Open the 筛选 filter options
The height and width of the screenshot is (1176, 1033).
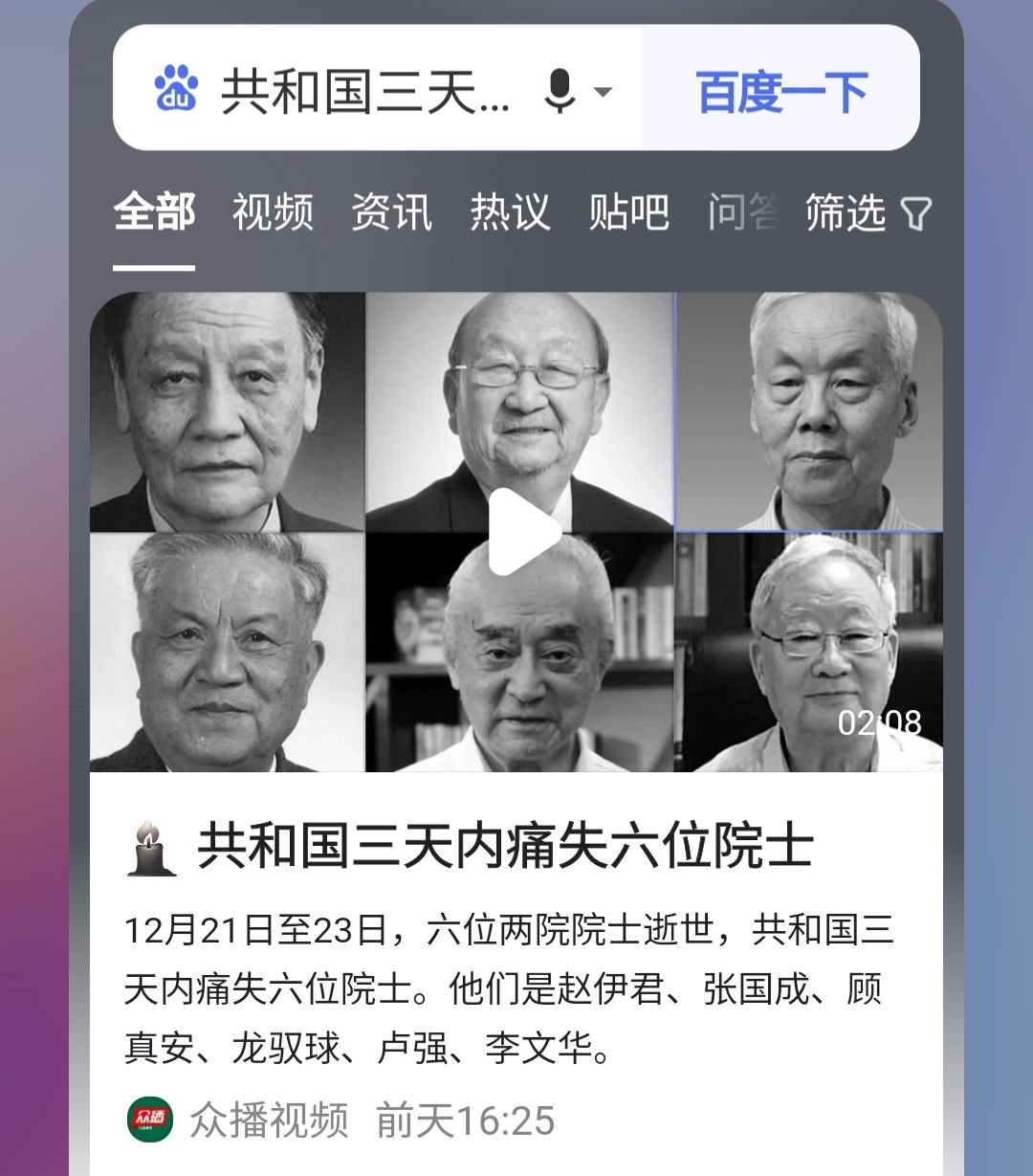tap(867, 212)
